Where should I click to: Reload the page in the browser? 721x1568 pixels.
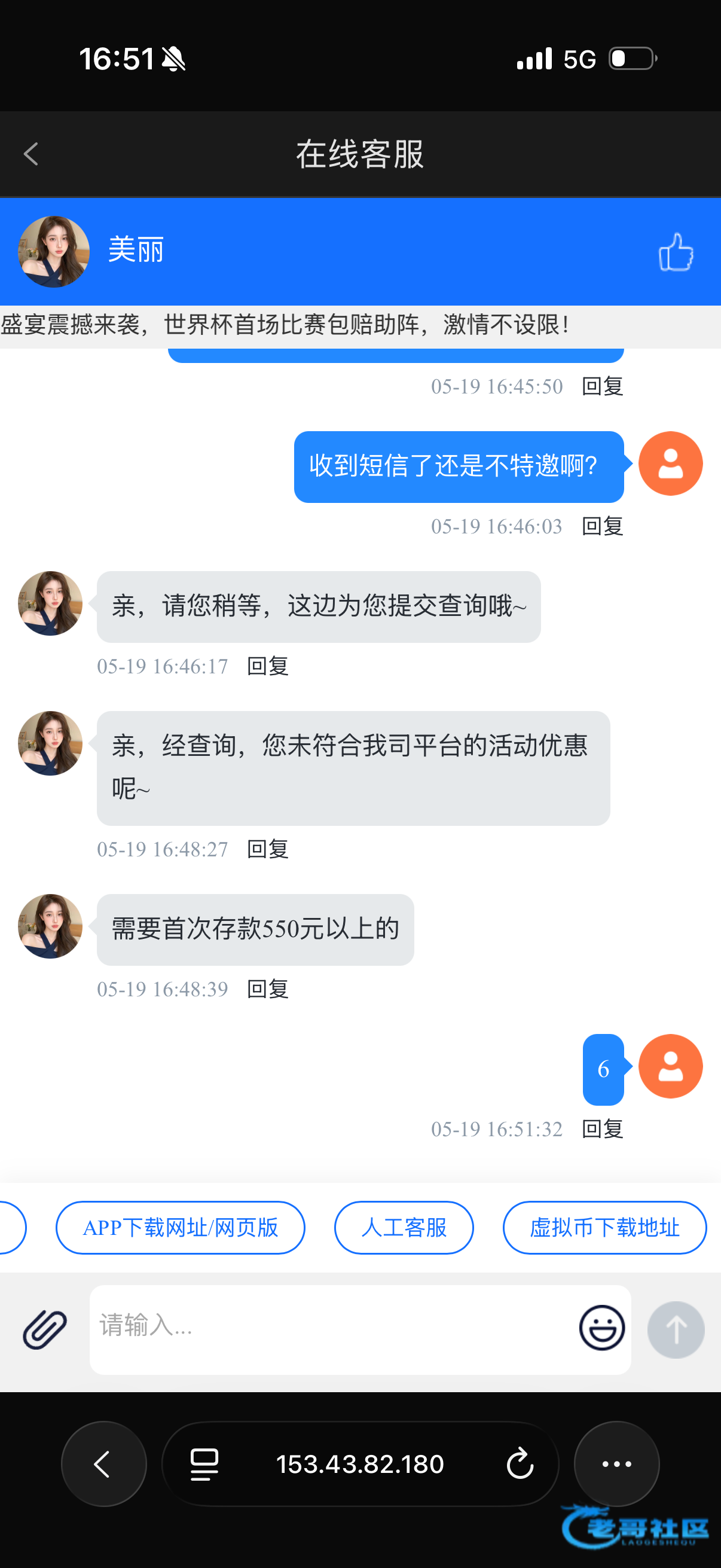[520, 1464]
